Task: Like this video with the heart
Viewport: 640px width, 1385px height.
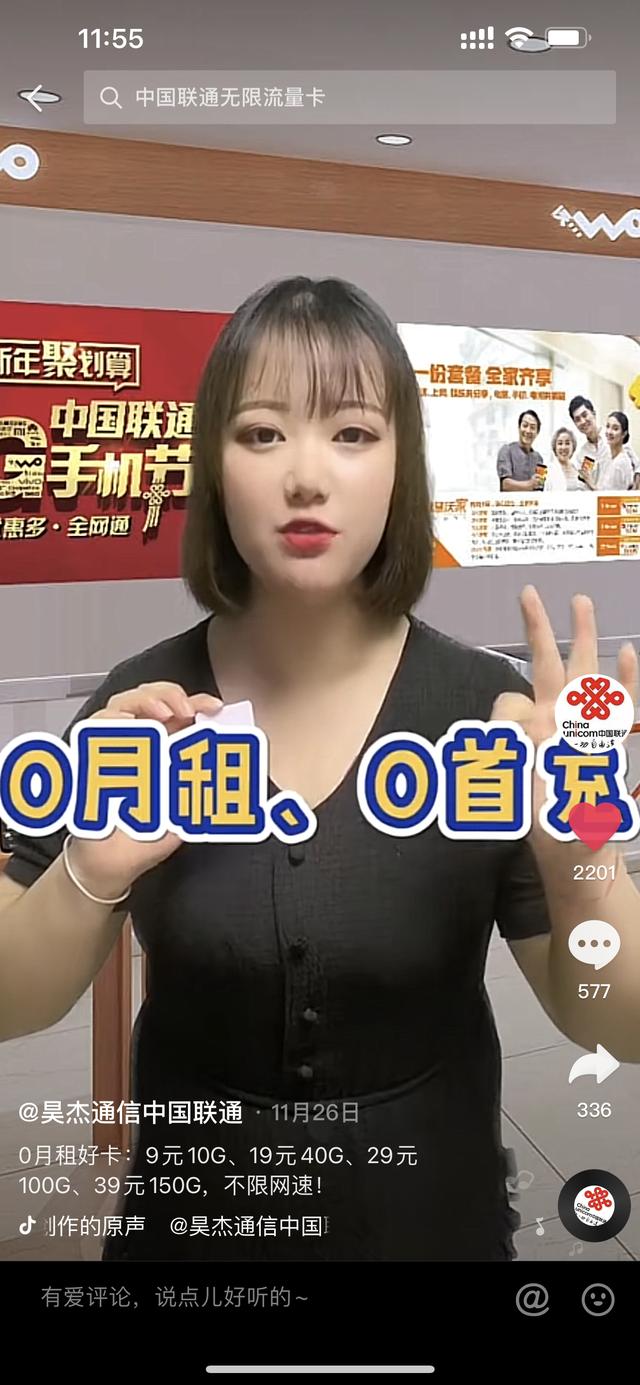Action: tap(594, 825)
